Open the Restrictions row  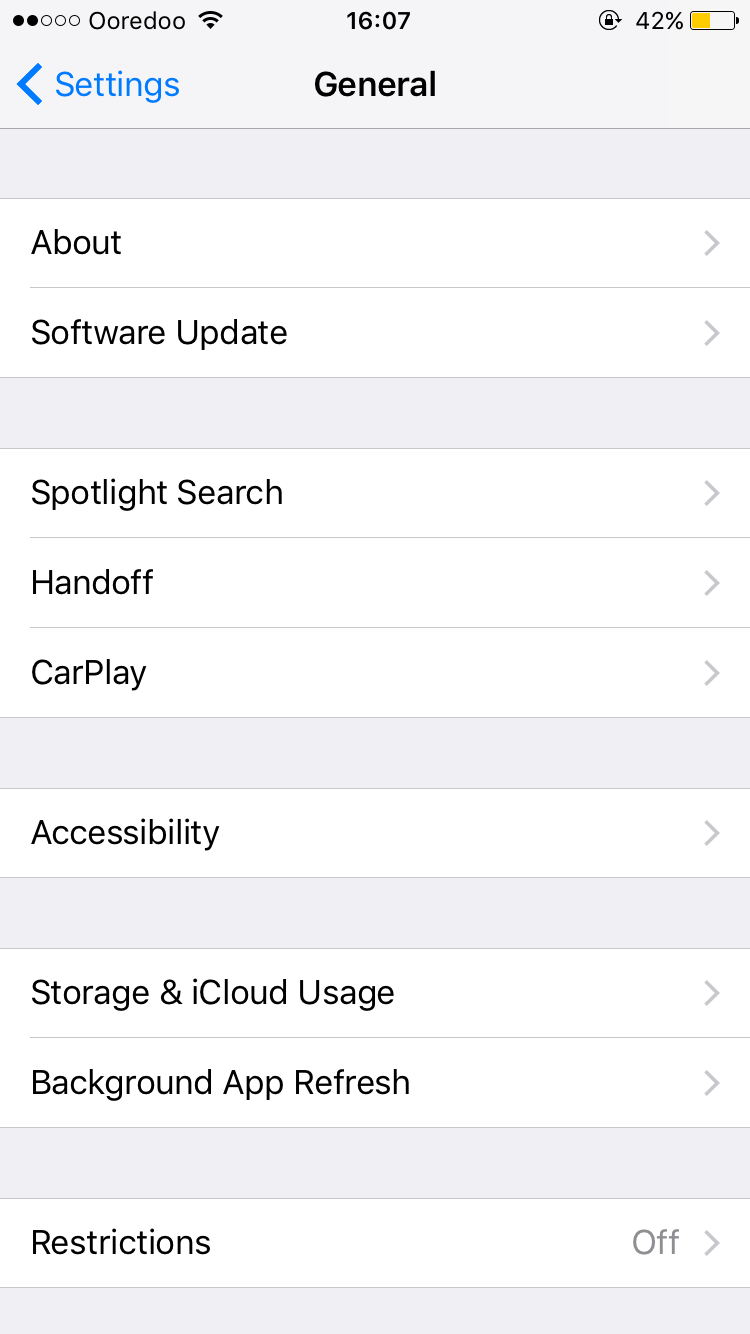(375, 1243)
